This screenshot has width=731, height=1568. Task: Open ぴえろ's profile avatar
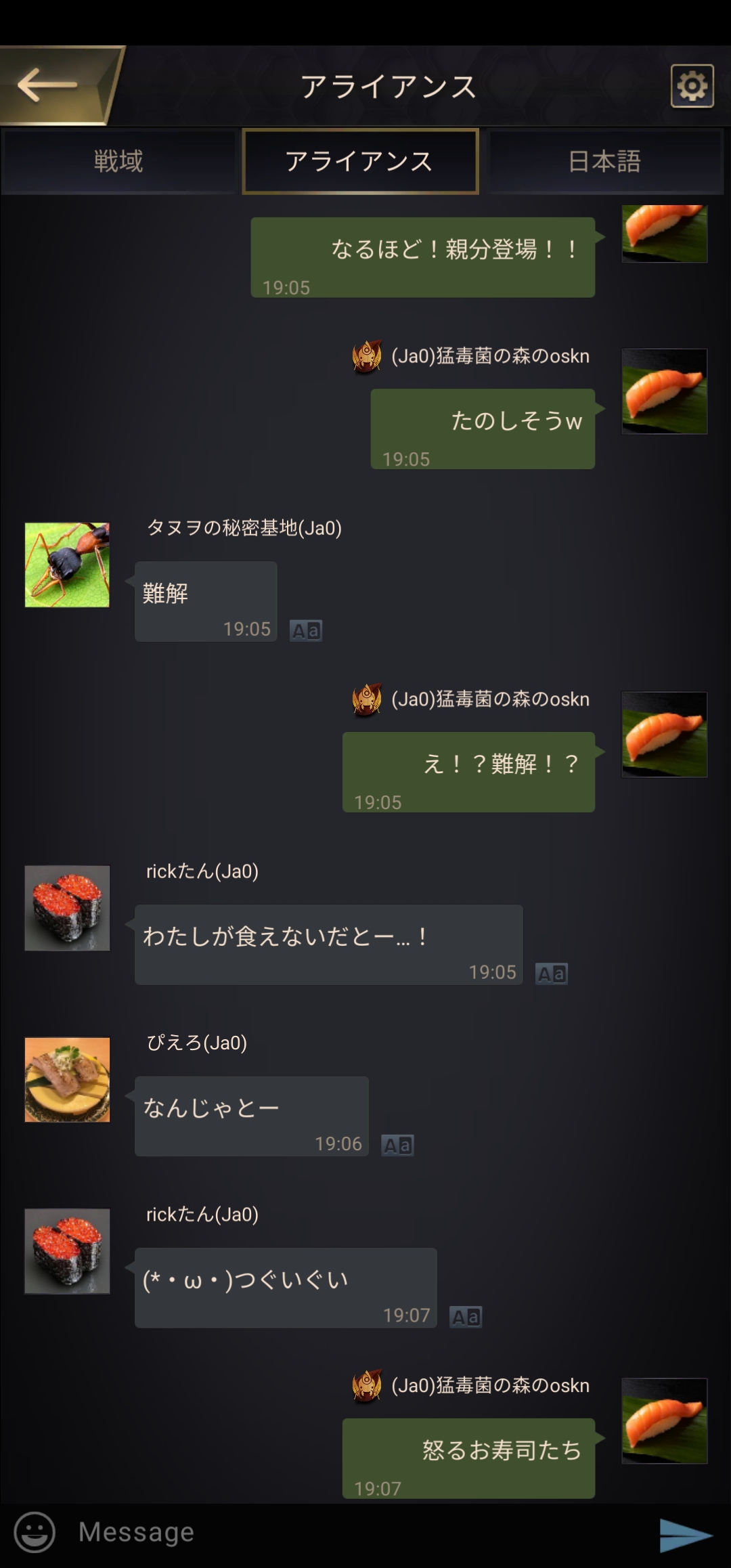point(67,1079)
